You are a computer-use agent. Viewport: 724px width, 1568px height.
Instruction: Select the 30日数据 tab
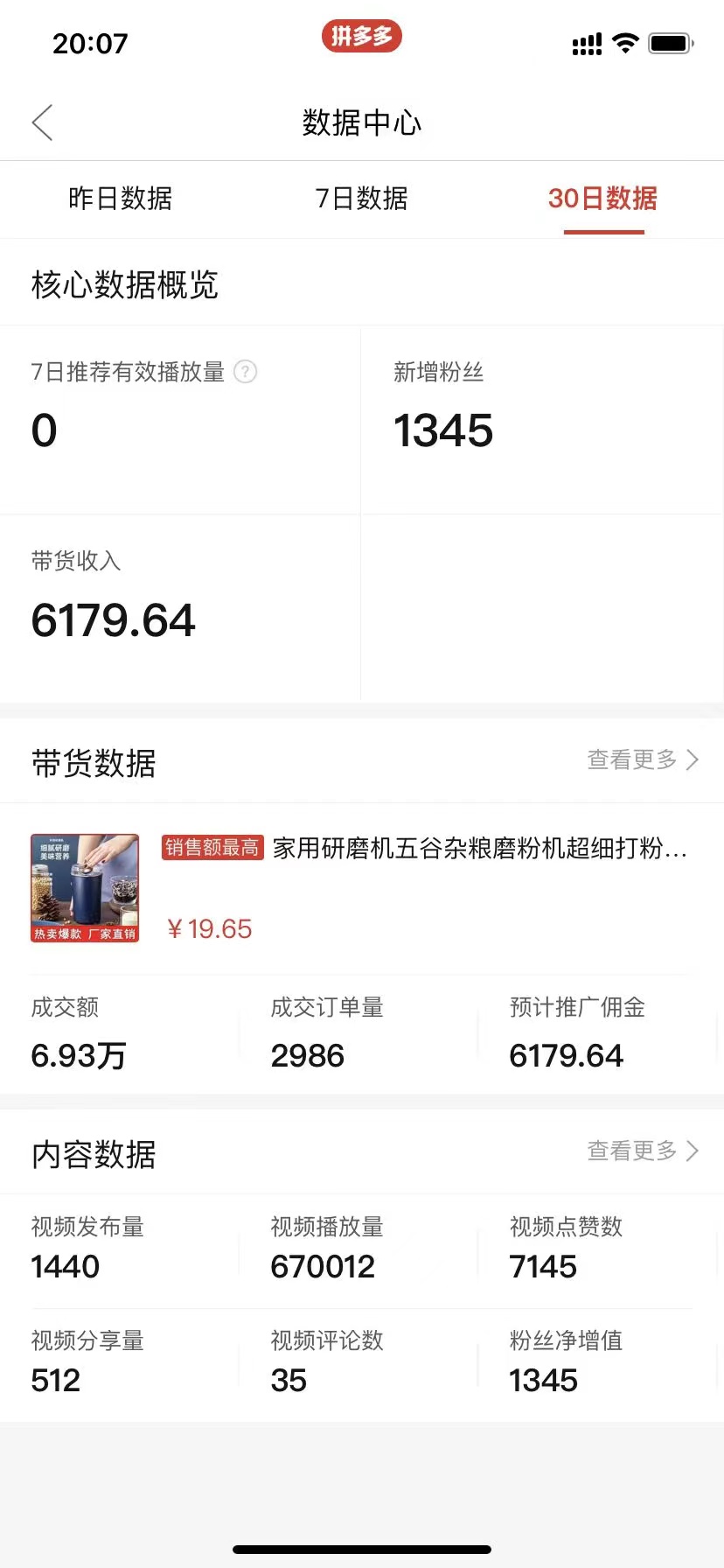(602, 199)
